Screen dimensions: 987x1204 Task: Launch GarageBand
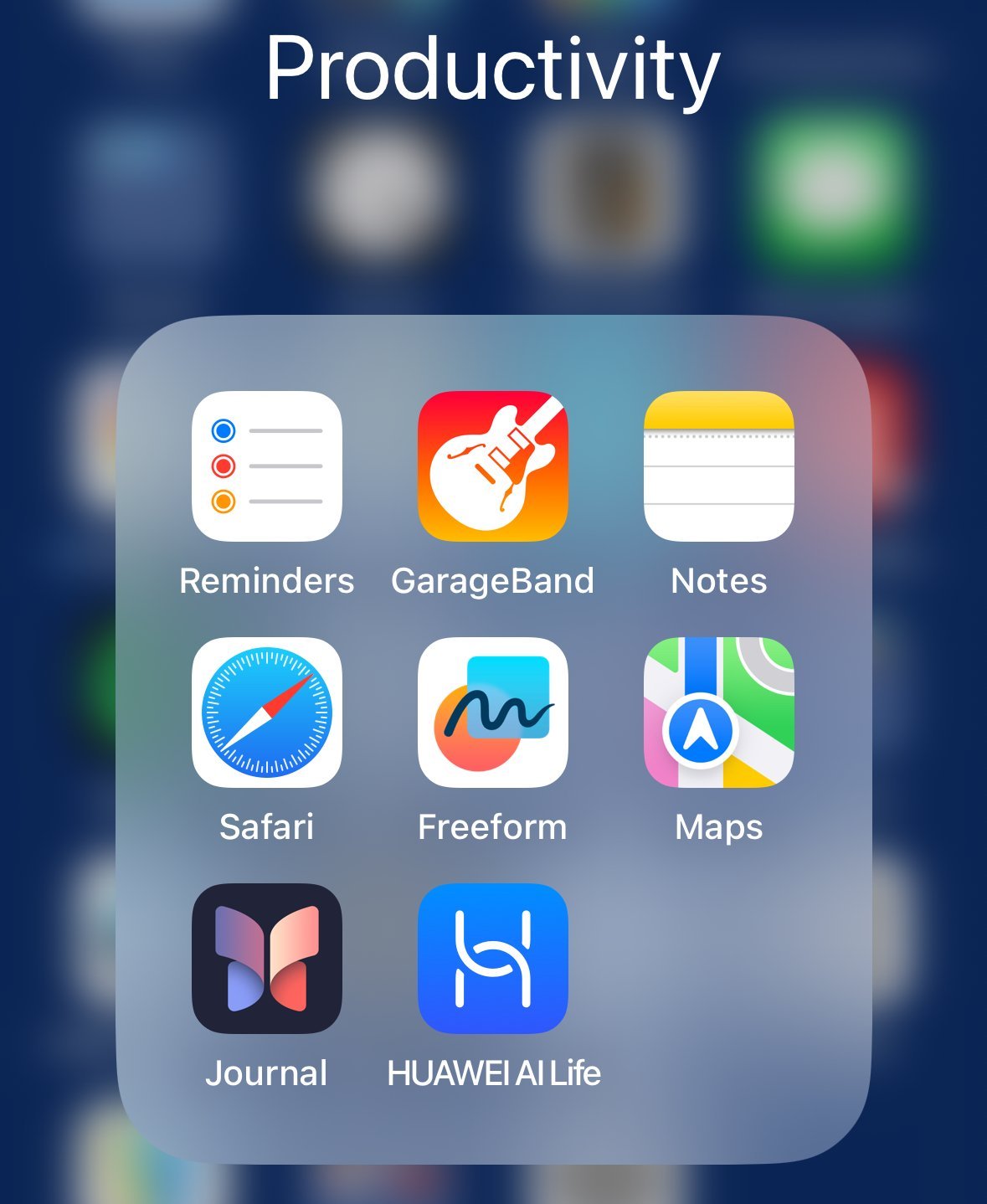click(492, 466)
